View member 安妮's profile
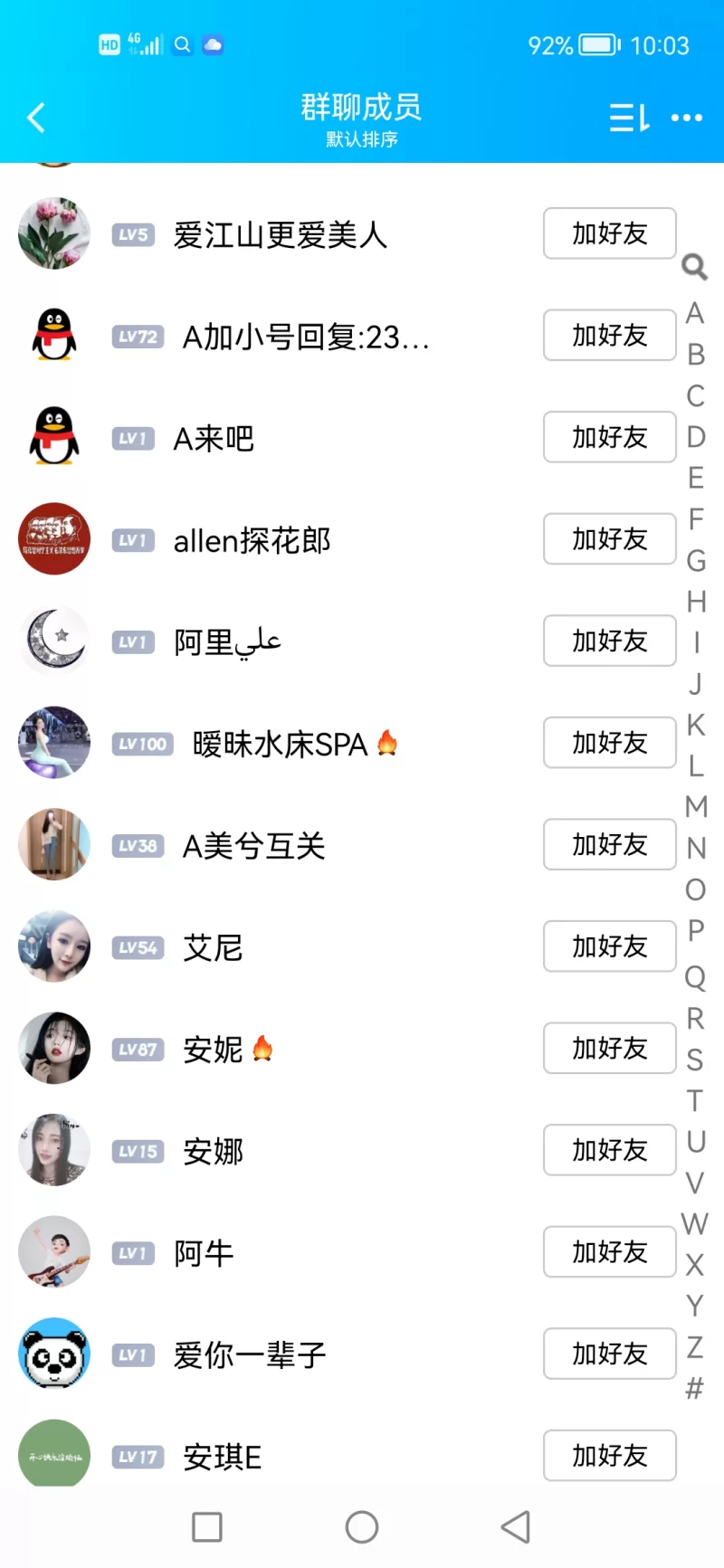The height and width of the screenshot is (1568, 724). point(214,1050)
